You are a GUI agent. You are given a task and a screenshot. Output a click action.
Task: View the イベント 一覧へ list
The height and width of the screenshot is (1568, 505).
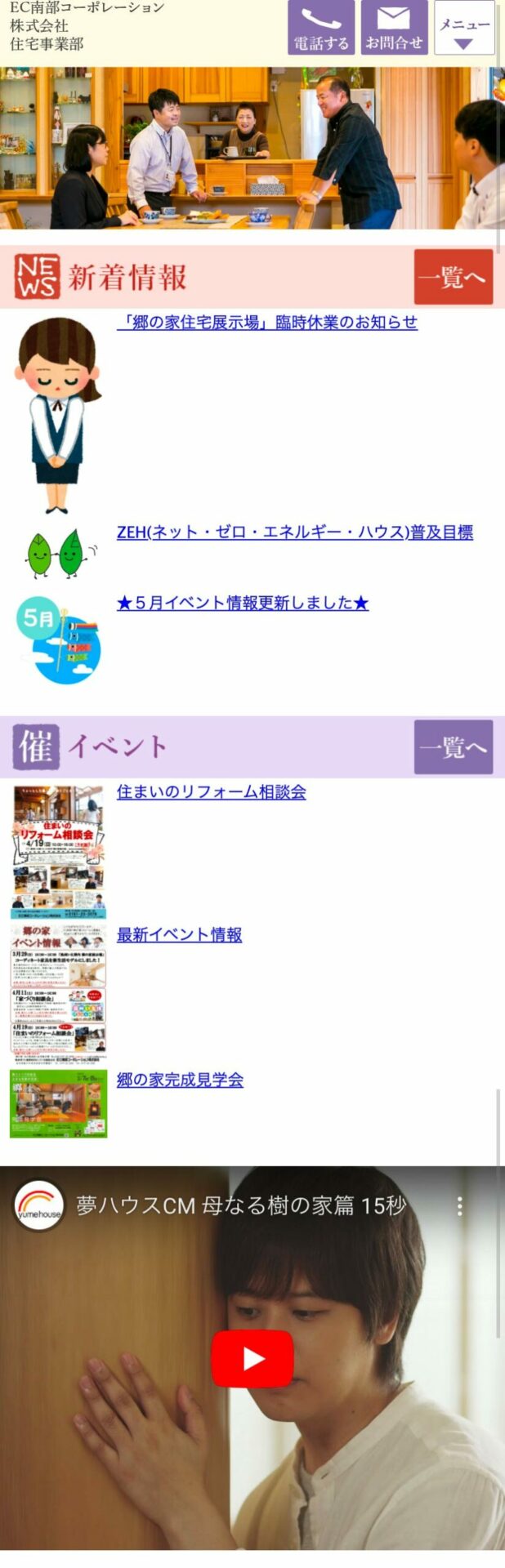pos(453,746)
